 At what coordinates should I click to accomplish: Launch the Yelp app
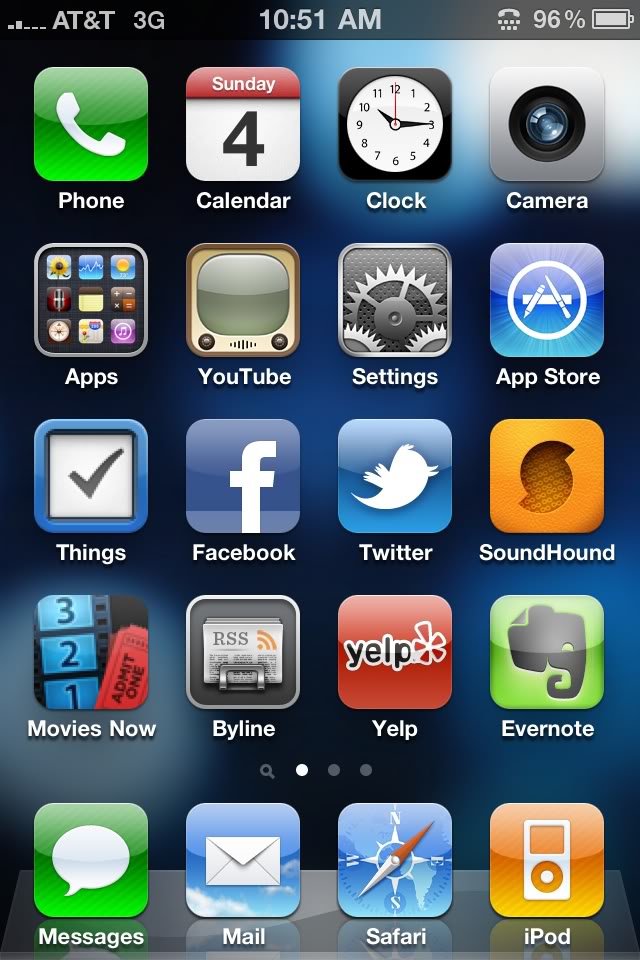click(395, 652)
